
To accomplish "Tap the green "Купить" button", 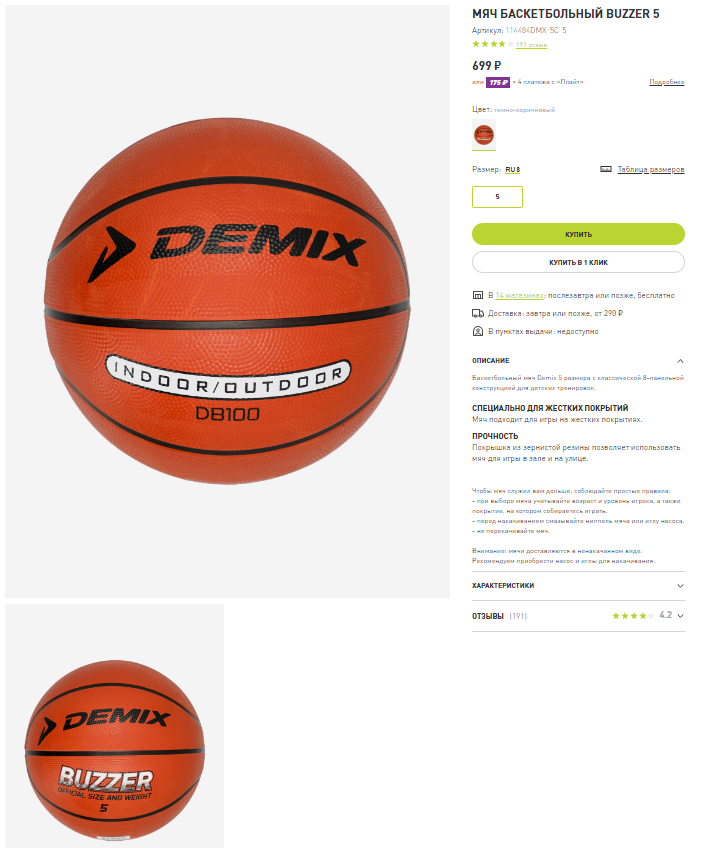I will tap(578, 234).
